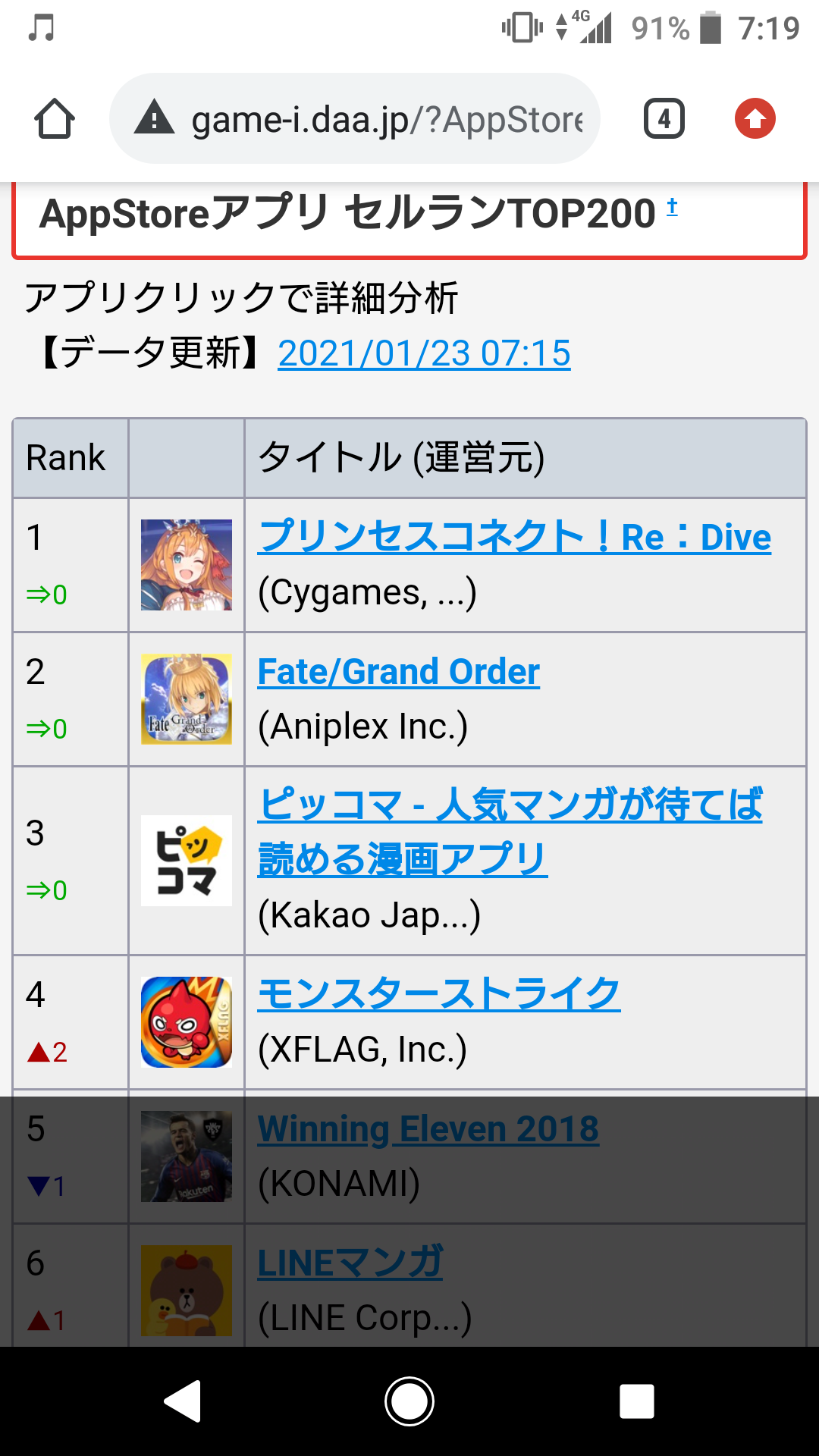Open the Fate/Grand Order analysis link
Viewport: 819px width, 1456px height.
tap(399, 671)
